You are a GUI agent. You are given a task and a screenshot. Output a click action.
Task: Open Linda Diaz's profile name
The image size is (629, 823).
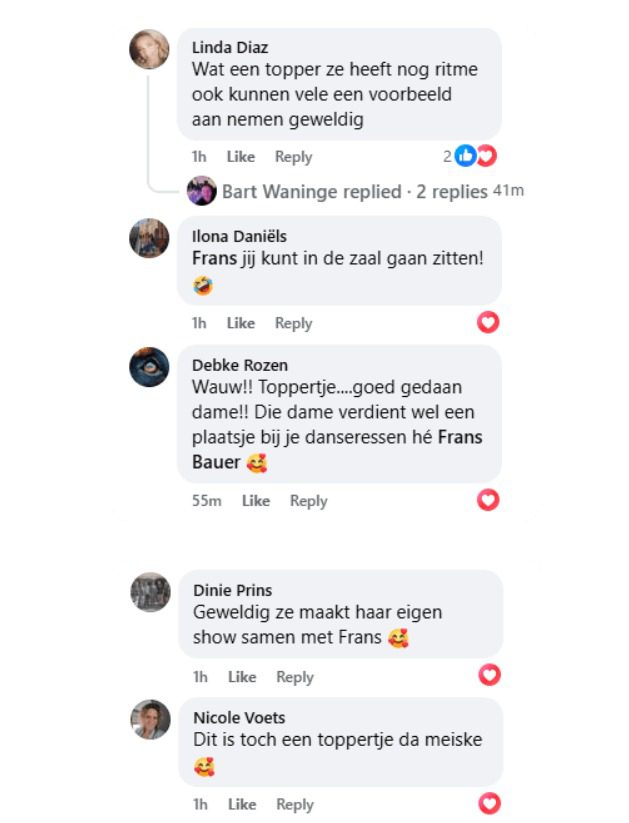[230, 47]
